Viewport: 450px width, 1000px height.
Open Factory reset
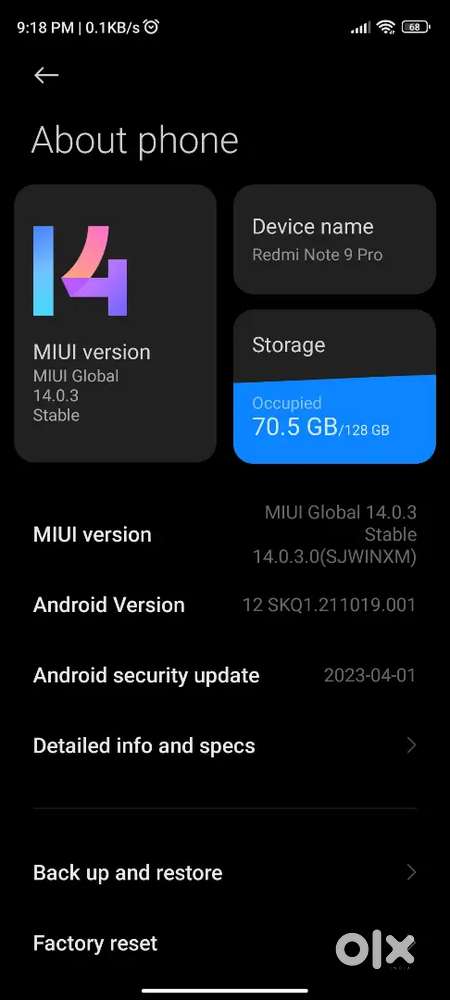225,943
